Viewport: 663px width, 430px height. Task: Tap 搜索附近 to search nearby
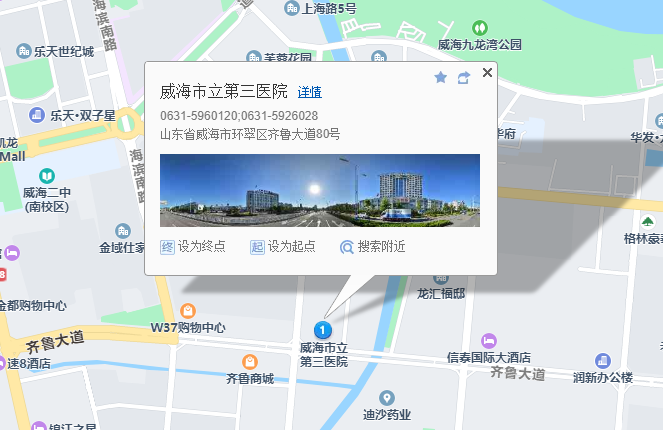(x=373, y=246)
